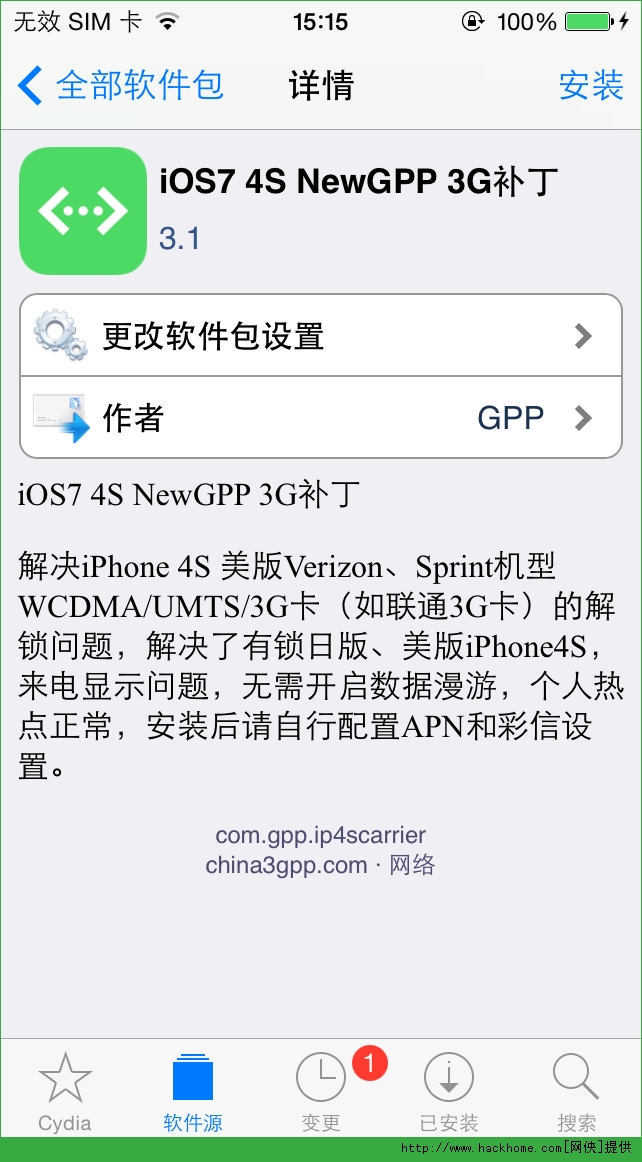Tap 安装 to install the package

[591, 86]
